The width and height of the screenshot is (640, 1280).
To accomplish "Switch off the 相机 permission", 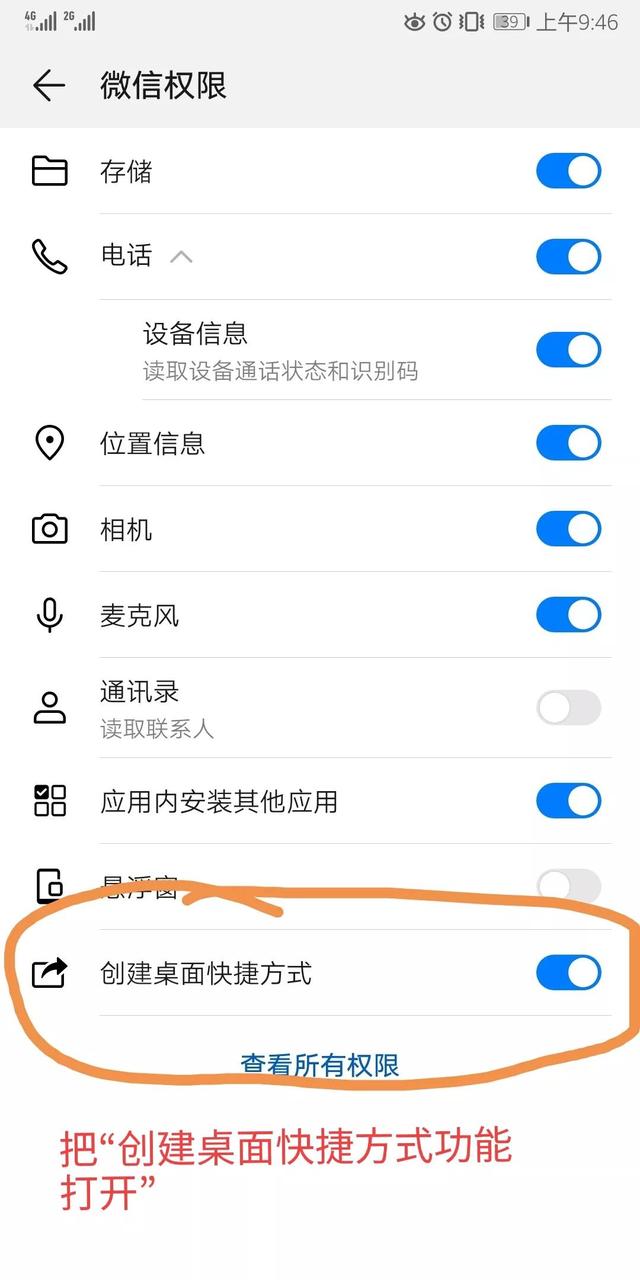I will pos(568,528).
